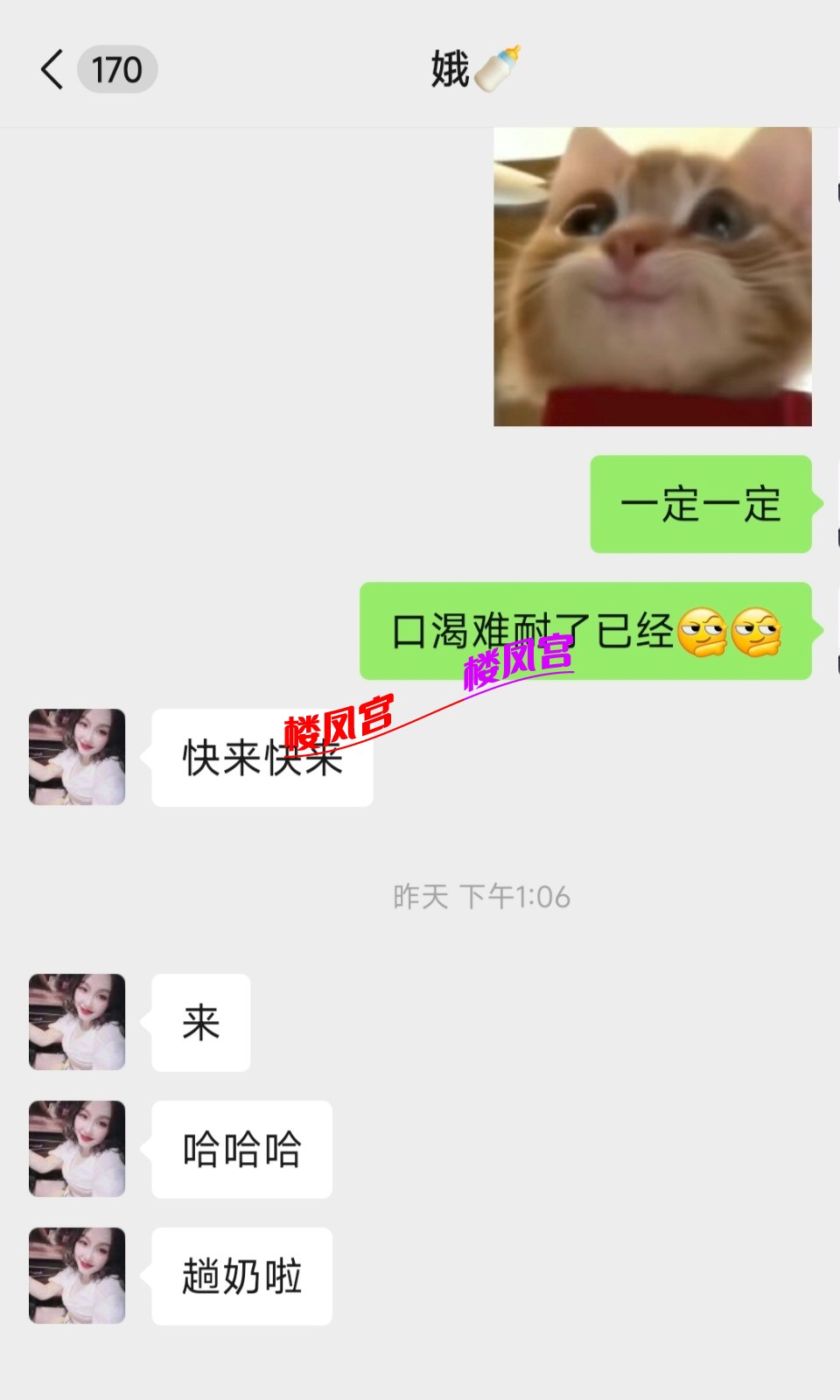Open the orange cat picture message
The height and width of the screenshot is (1400, 840).
click(x=652, y=276)
